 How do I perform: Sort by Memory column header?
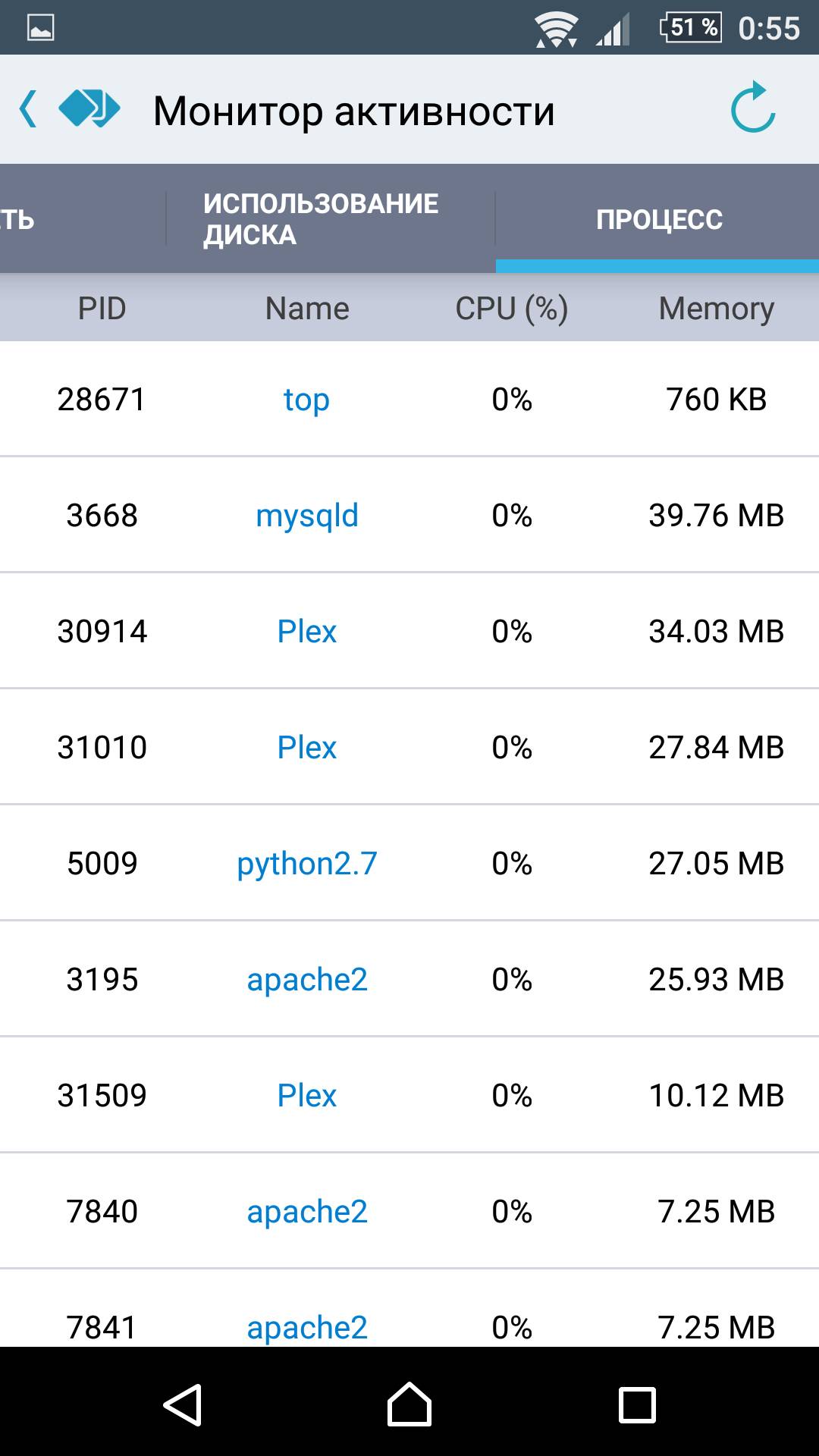click(717, 309)
